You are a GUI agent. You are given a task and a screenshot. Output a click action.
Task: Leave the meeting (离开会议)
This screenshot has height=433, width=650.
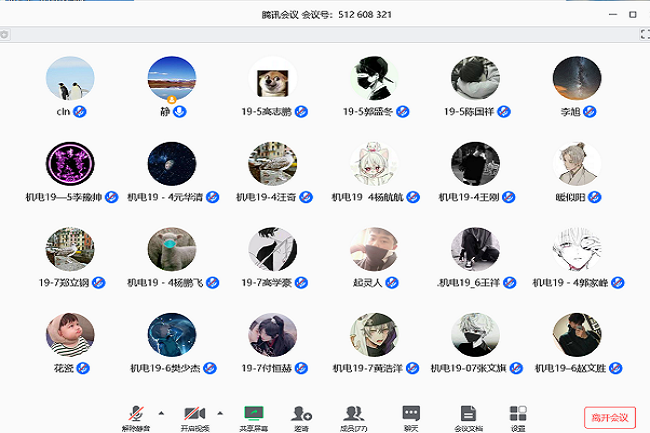point(609,416)
